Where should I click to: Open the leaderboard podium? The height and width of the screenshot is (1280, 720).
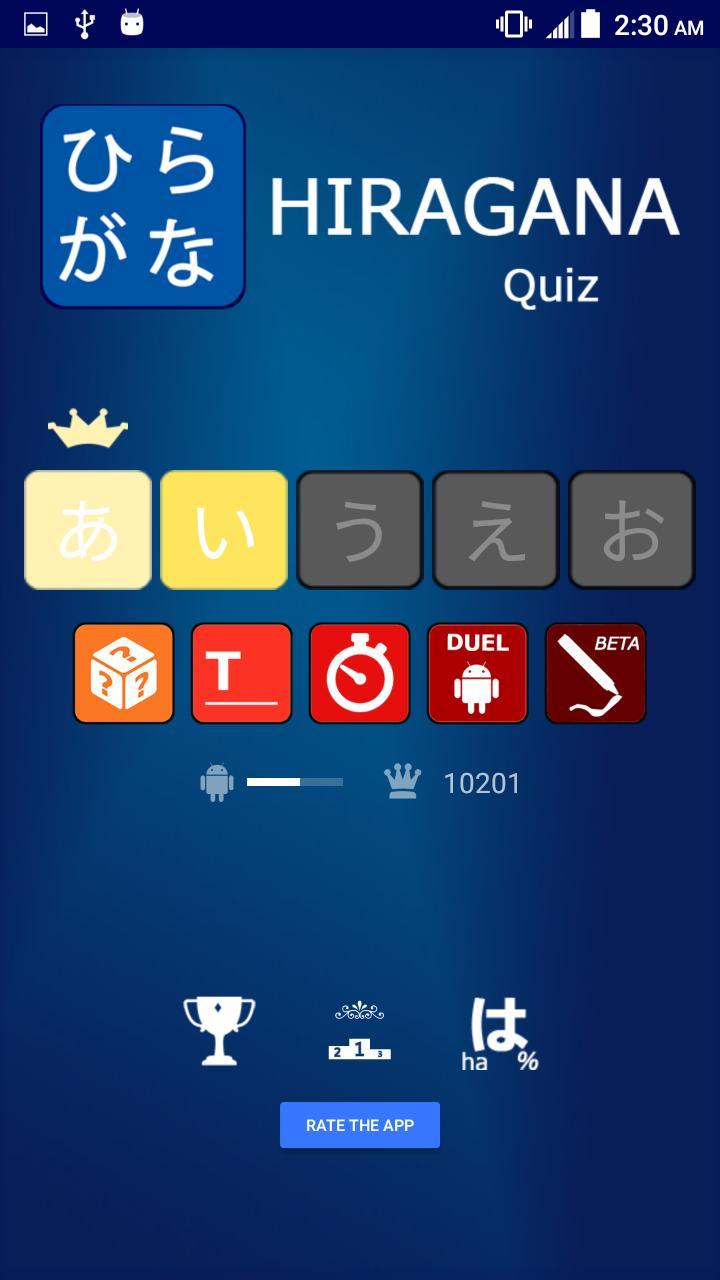pyautogui.click(x=359, y=1032)
